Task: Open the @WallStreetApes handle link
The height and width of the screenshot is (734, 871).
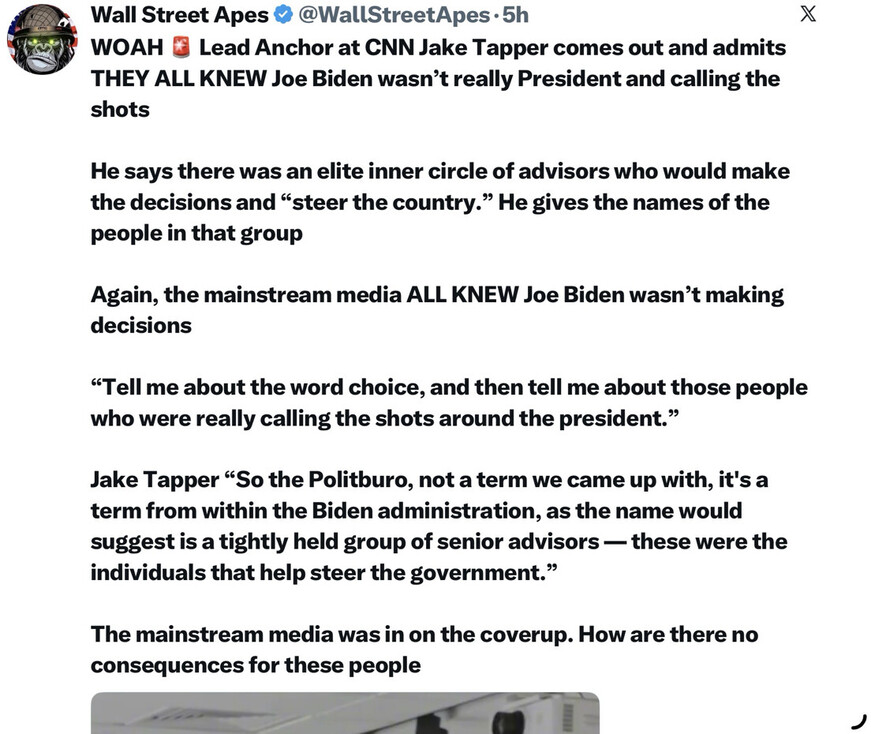Action: click(x=396, y=15)
